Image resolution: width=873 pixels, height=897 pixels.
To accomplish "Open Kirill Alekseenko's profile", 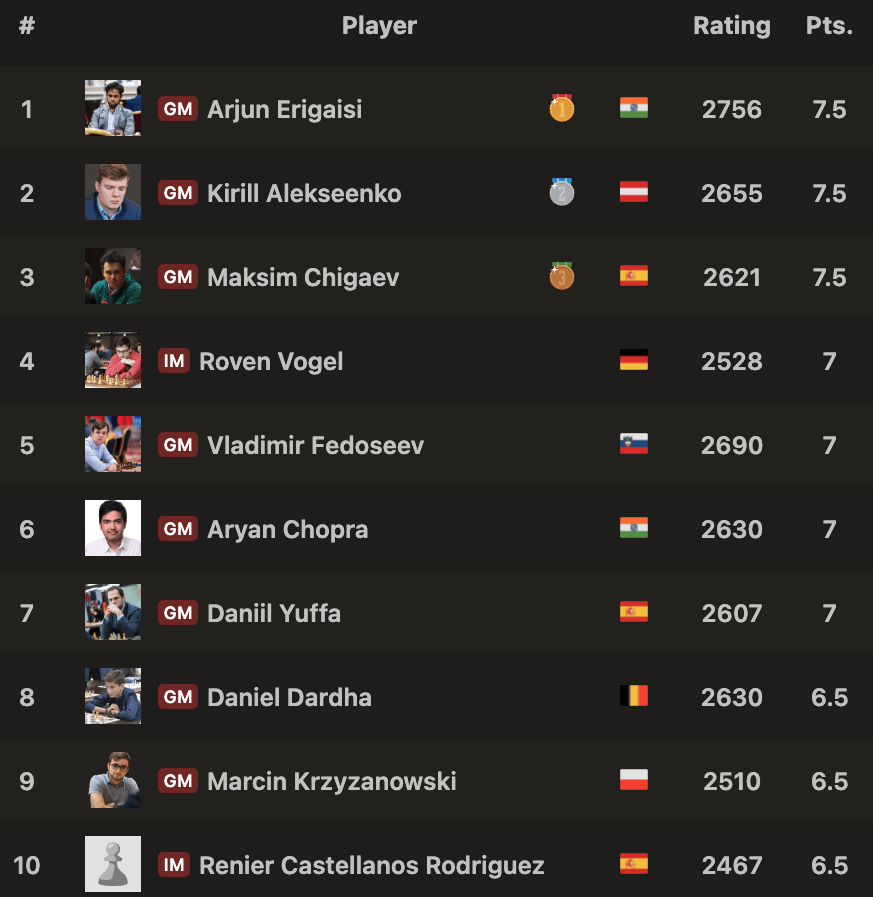I will pyautogui.click(x=304, y=193).
